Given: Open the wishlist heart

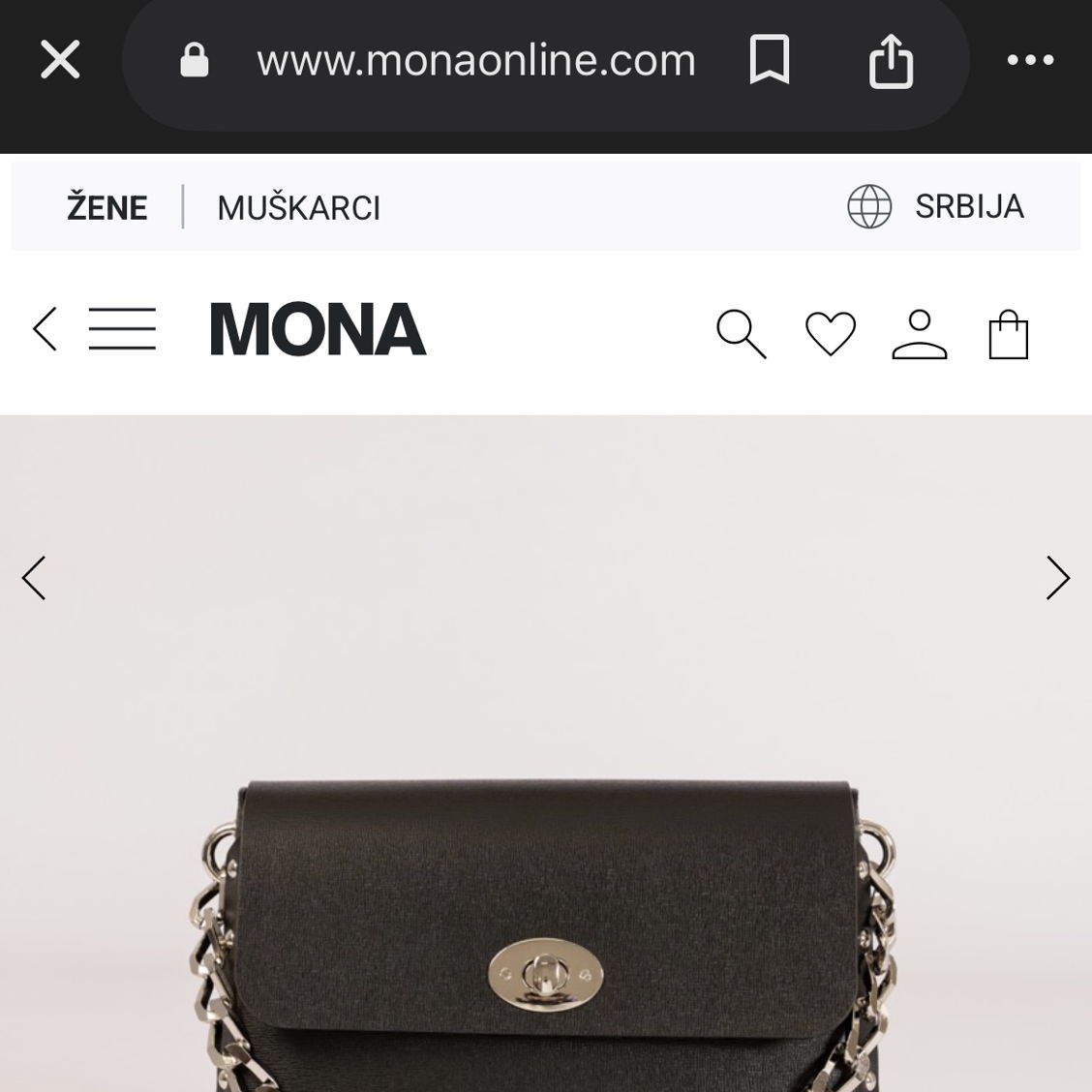Looking at the screenshot, I should point(831,334).
